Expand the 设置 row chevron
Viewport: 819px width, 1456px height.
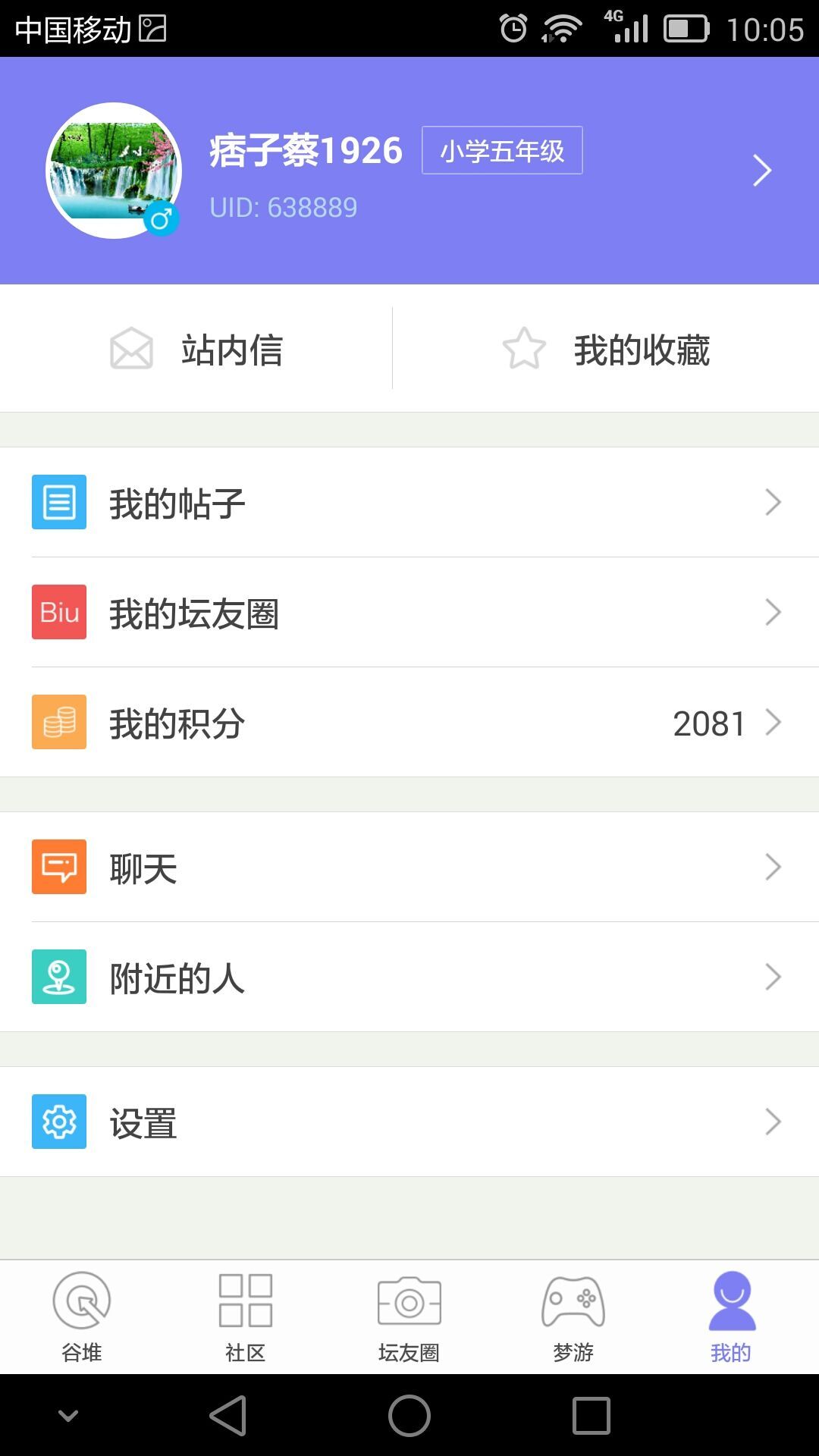tap(773, 1122)
